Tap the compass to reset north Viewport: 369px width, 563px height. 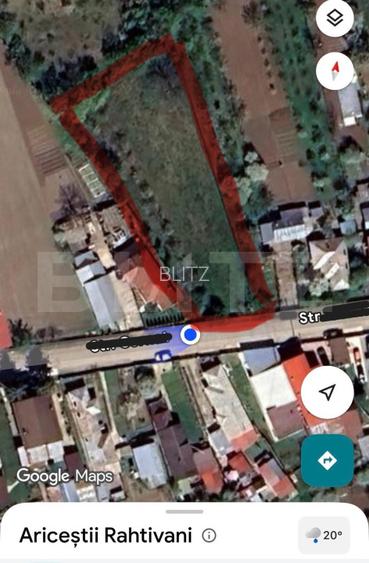(x=335, y=71)
